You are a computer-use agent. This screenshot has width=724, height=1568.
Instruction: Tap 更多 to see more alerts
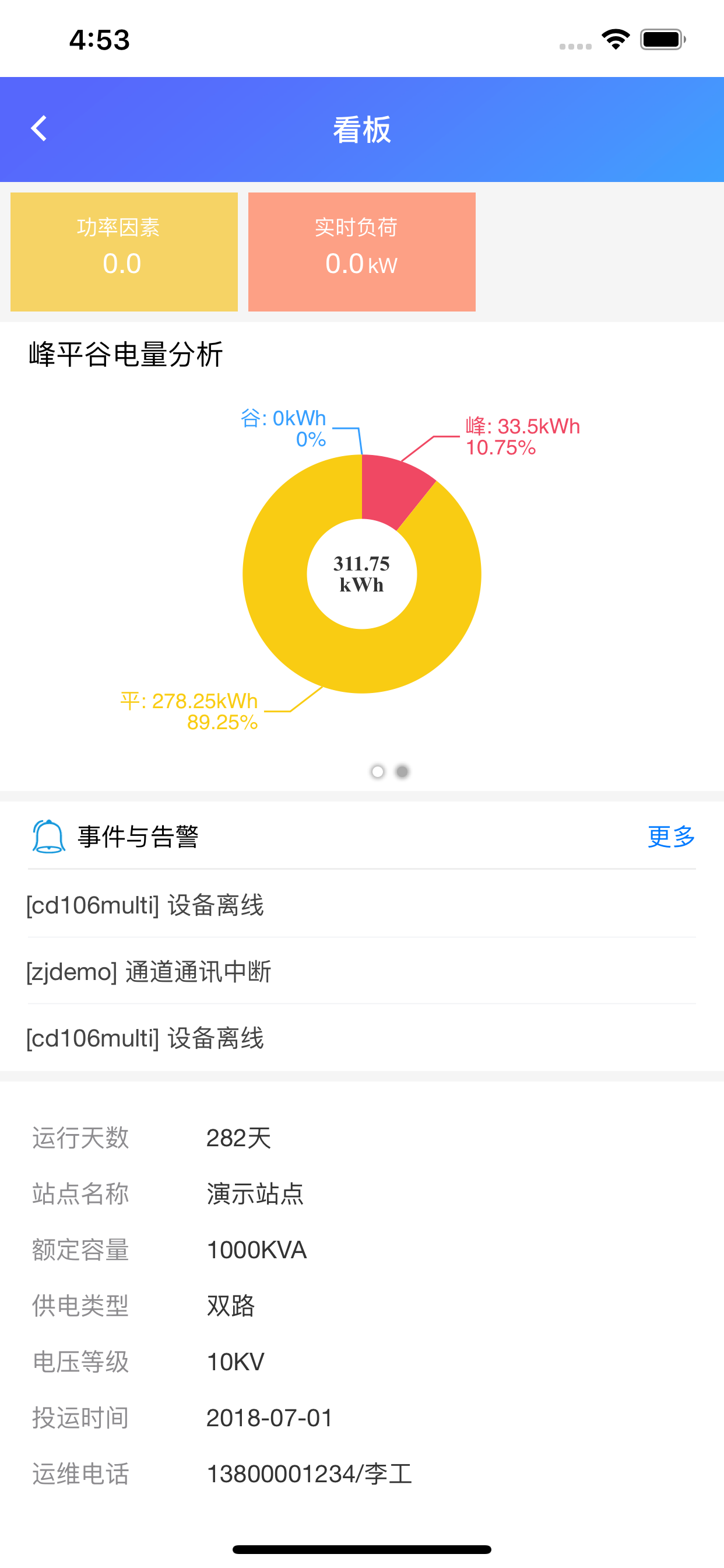pyautogui.click(x=671, y=837)
